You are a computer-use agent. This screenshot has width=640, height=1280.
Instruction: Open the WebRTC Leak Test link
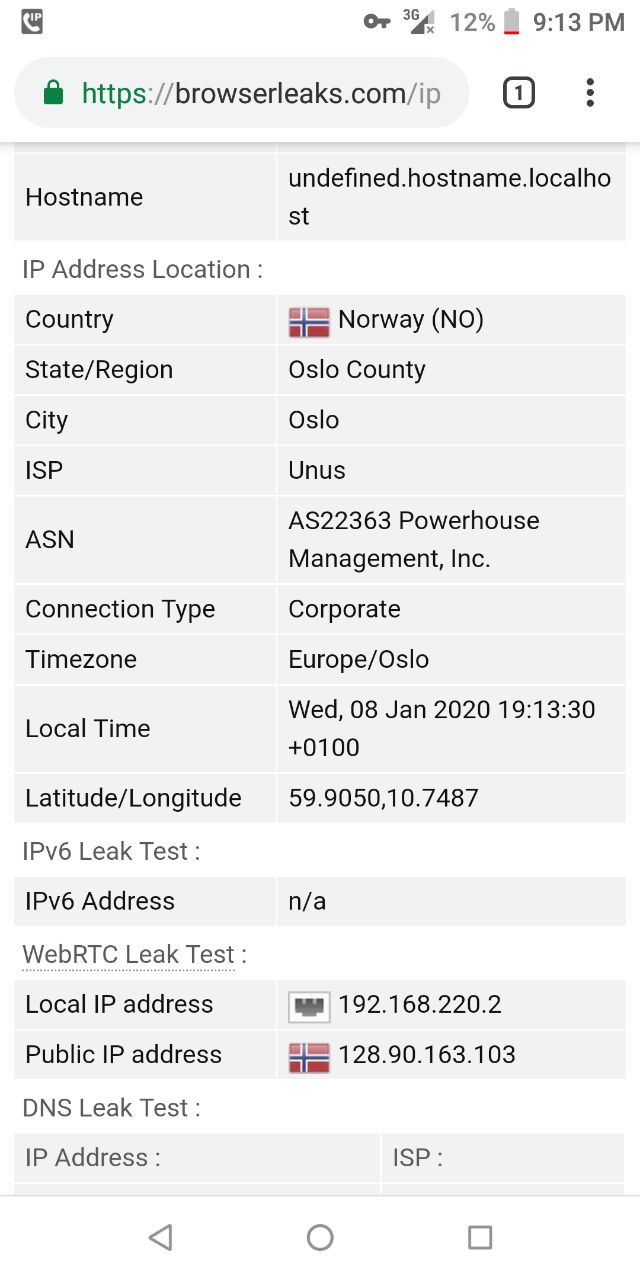tap(128, 954)
